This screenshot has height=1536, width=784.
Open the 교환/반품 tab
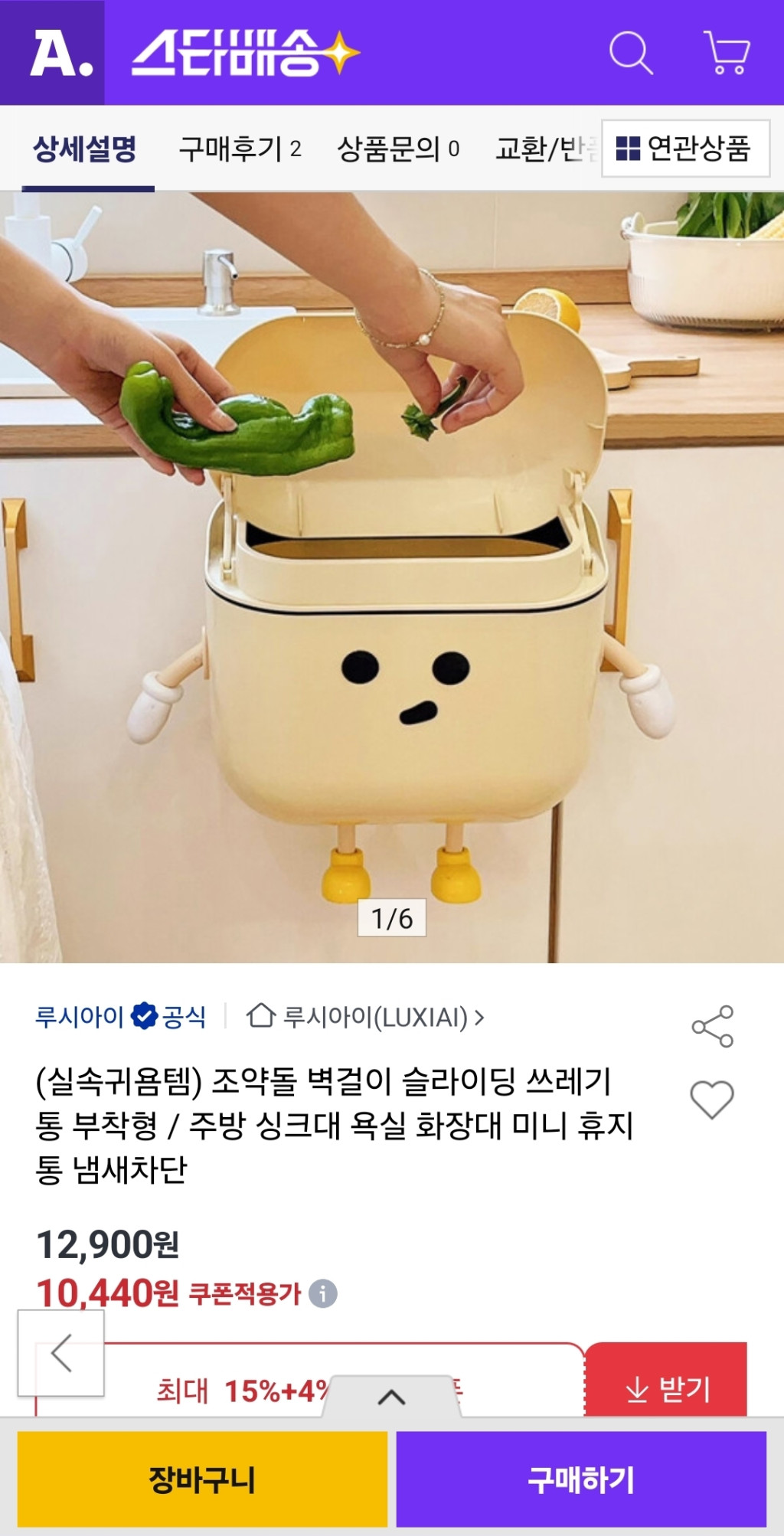545,149
